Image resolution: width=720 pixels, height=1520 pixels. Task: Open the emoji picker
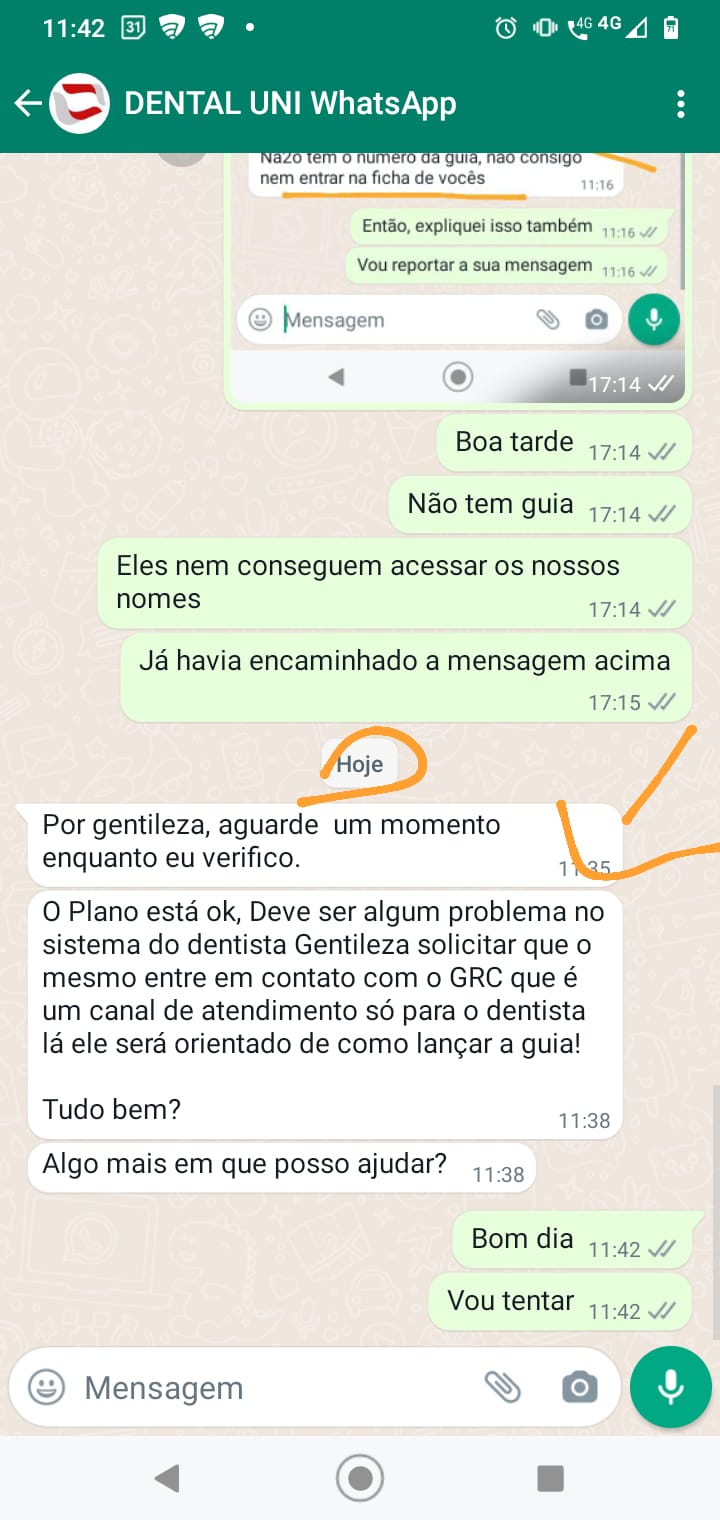click(x=46, y=1387)
